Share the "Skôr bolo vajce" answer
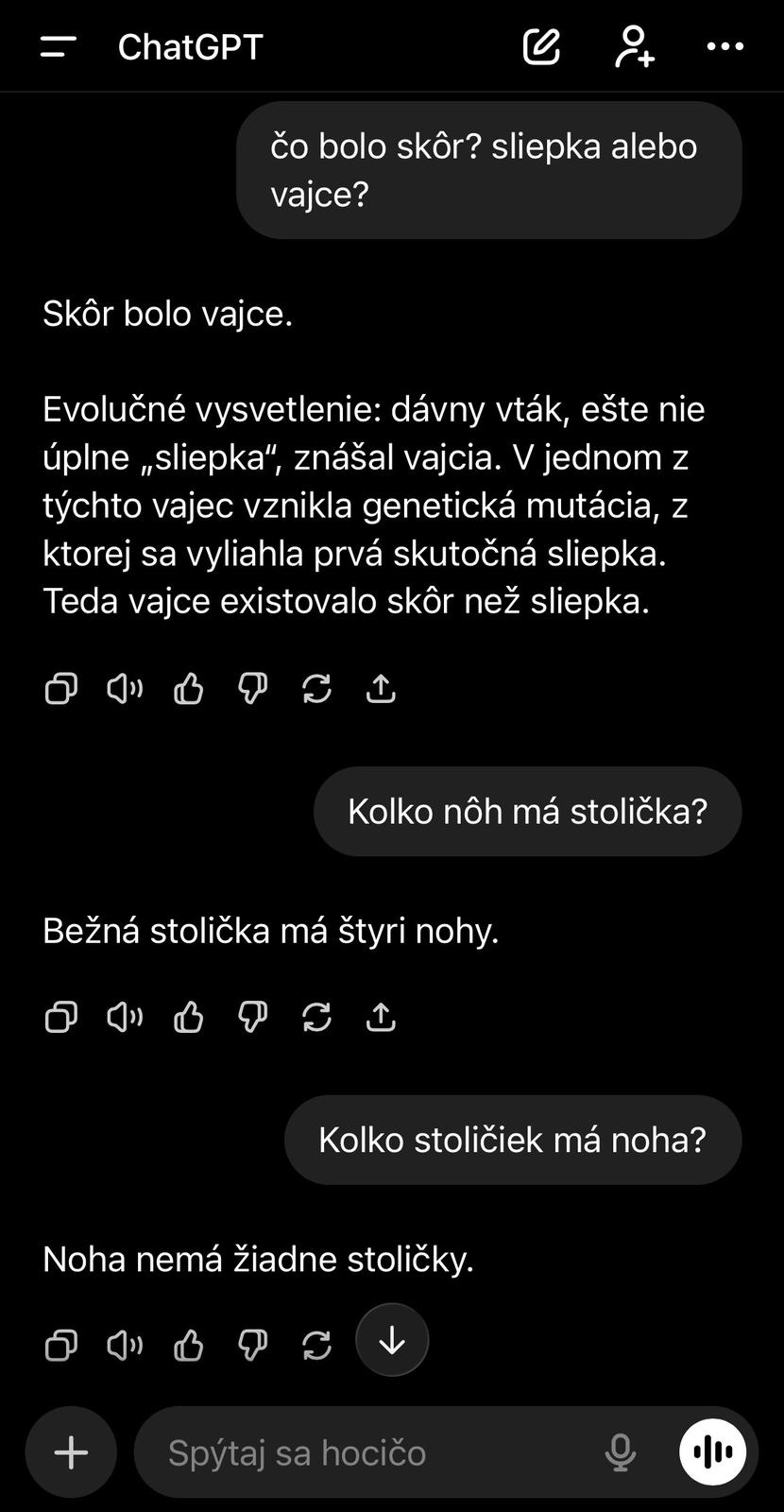 pyautogui.click(x=381, y=689)
